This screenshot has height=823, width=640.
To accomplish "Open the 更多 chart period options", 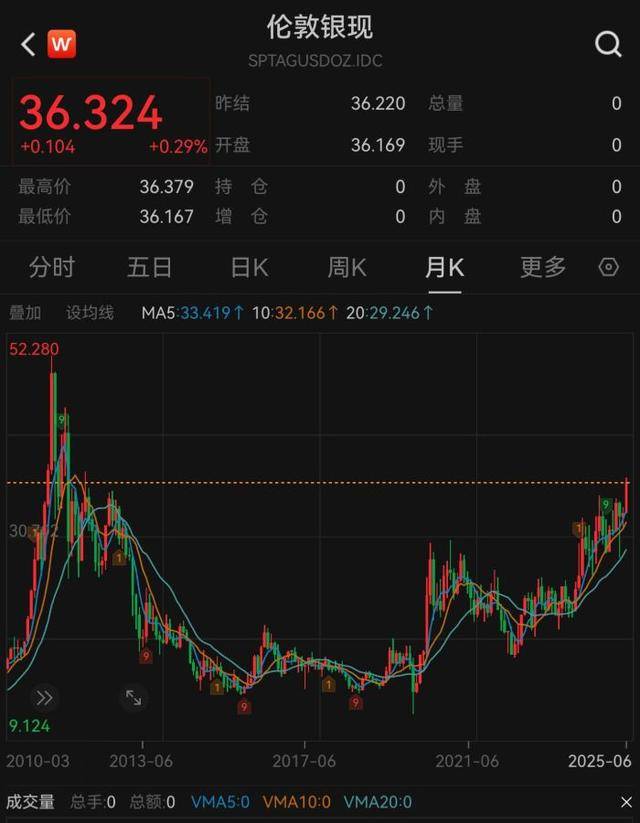I will [x=543, y=267].
